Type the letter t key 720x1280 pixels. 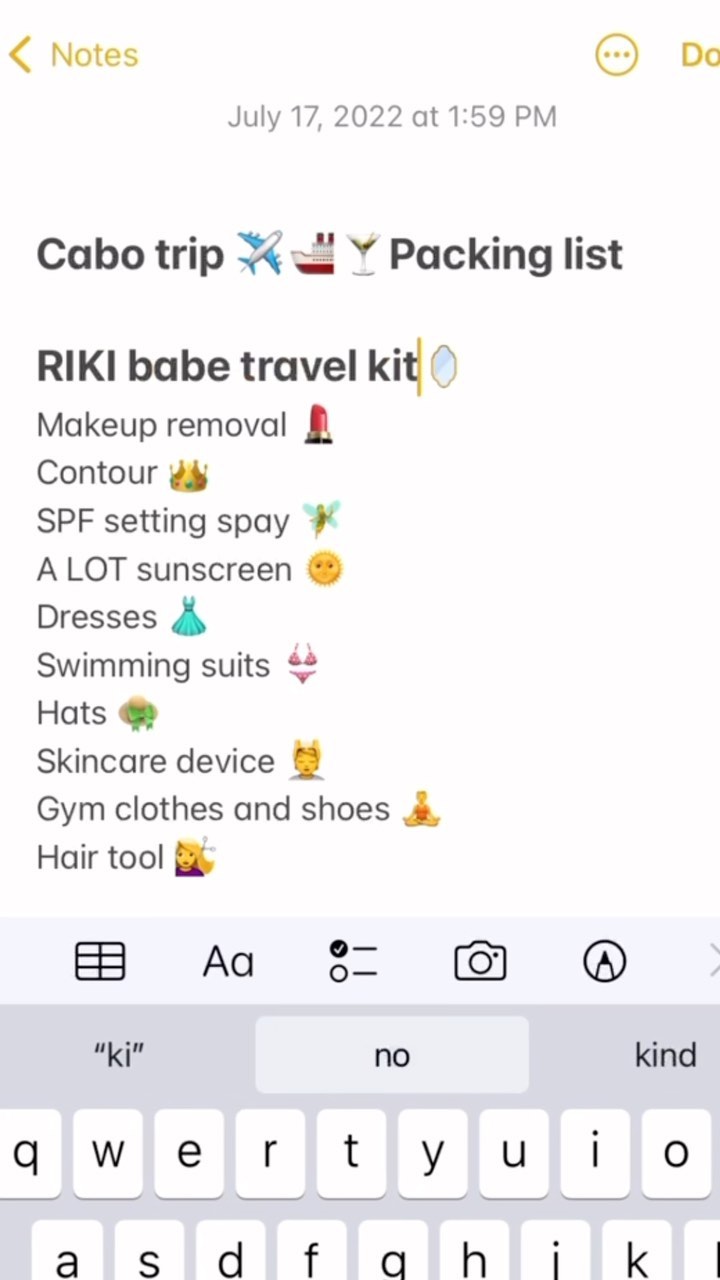pyautogui.click(x=351, y=1153)
